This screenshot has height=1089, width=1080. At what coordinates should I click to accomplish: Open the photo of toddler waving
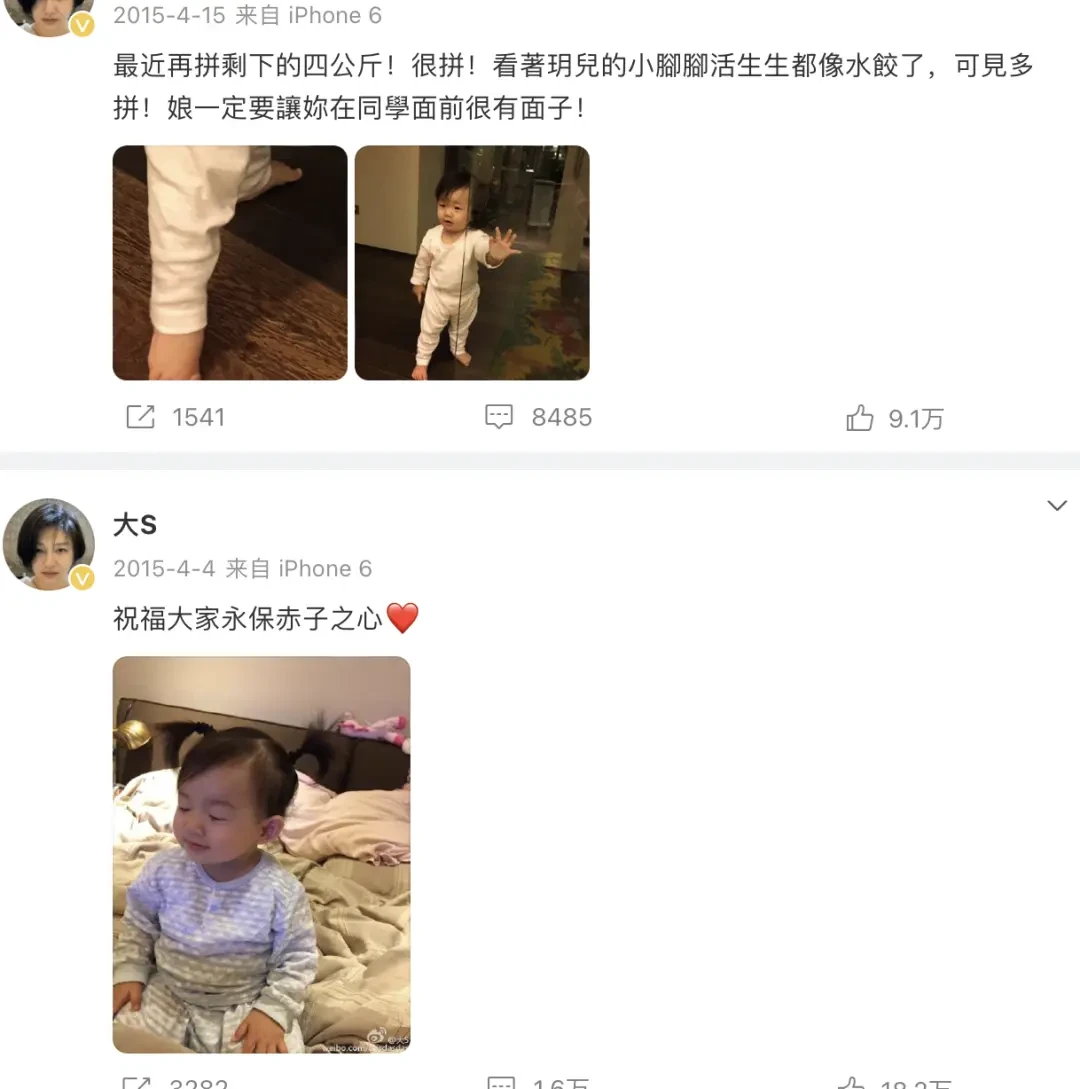click(x=472, y=263)
